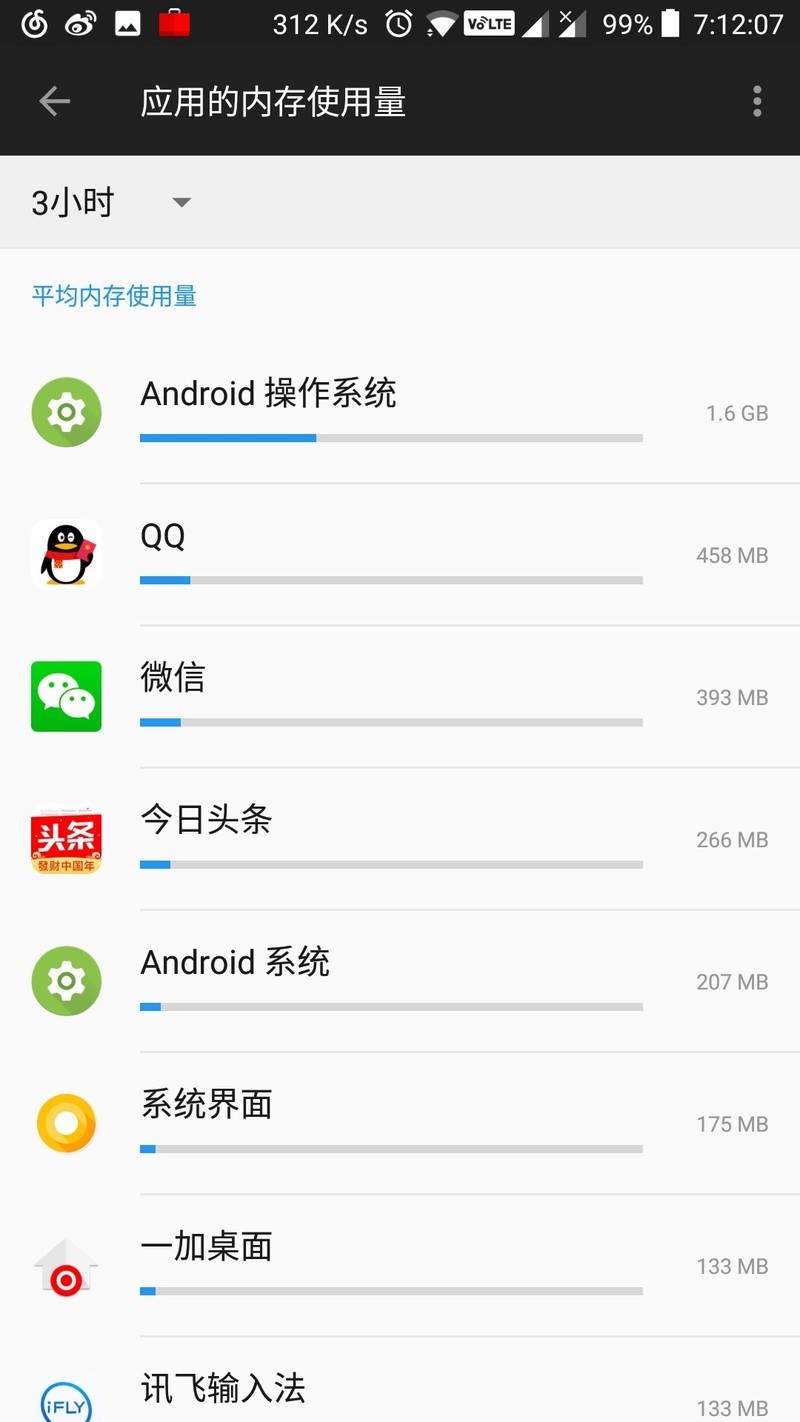Screen dimensions: 800x1422
Task: Open the 3小时 time range dropdown
Action: (72, 202)
